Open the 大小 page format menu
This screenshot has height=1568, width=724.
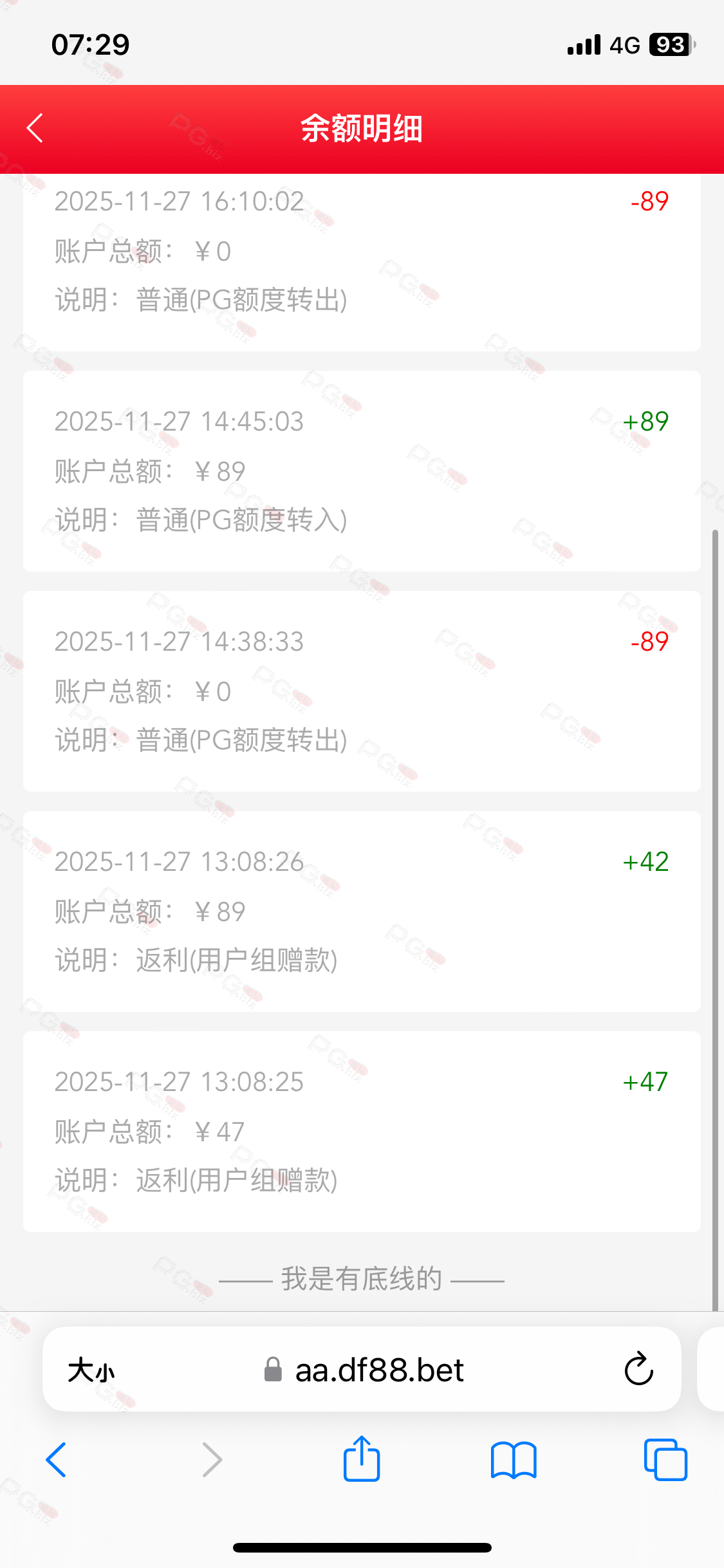pyautogui.click(x=91, y=1370)
